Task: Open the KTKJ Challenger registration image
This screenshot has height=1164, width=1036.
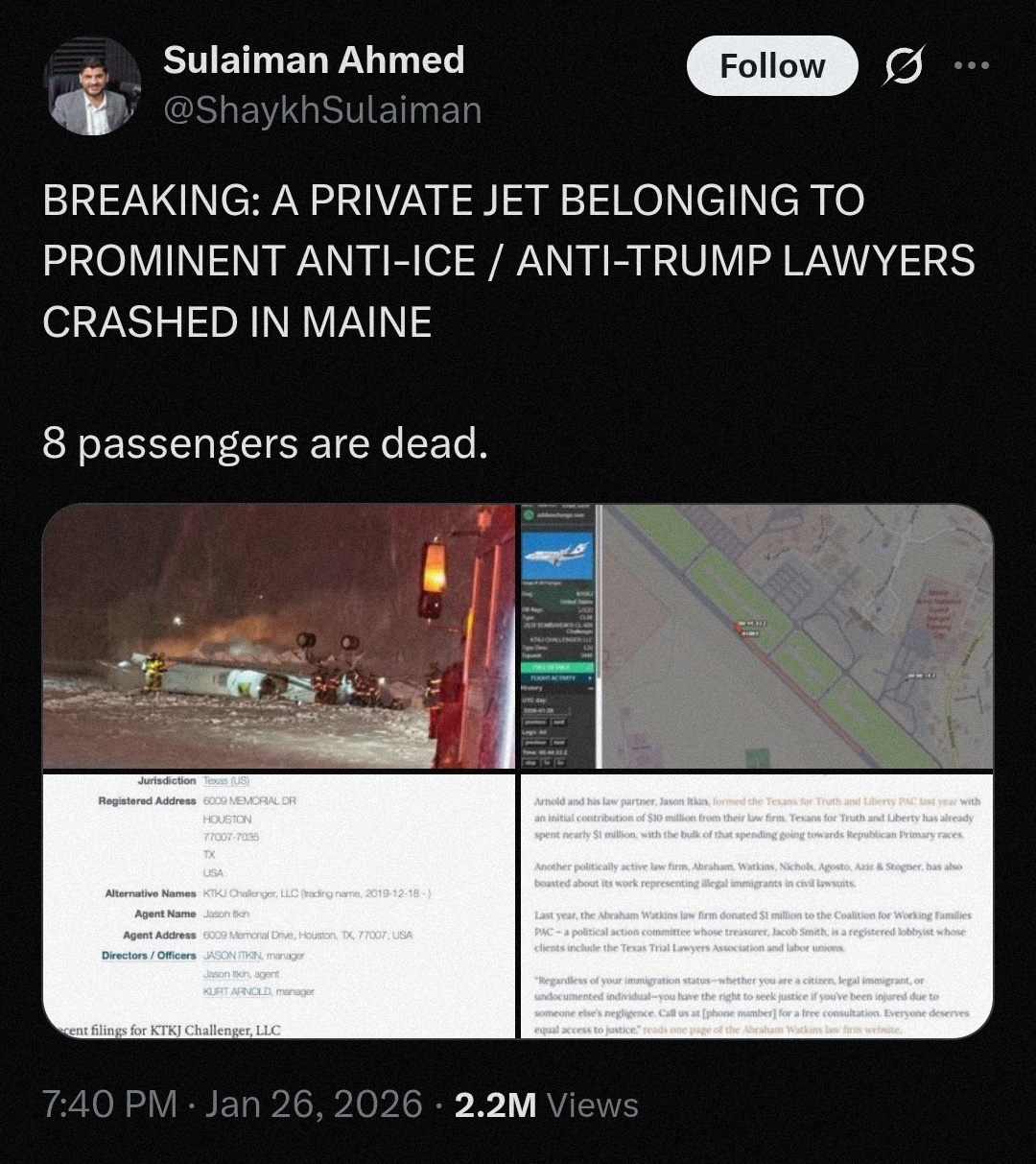Action: [x=279, y=906]
